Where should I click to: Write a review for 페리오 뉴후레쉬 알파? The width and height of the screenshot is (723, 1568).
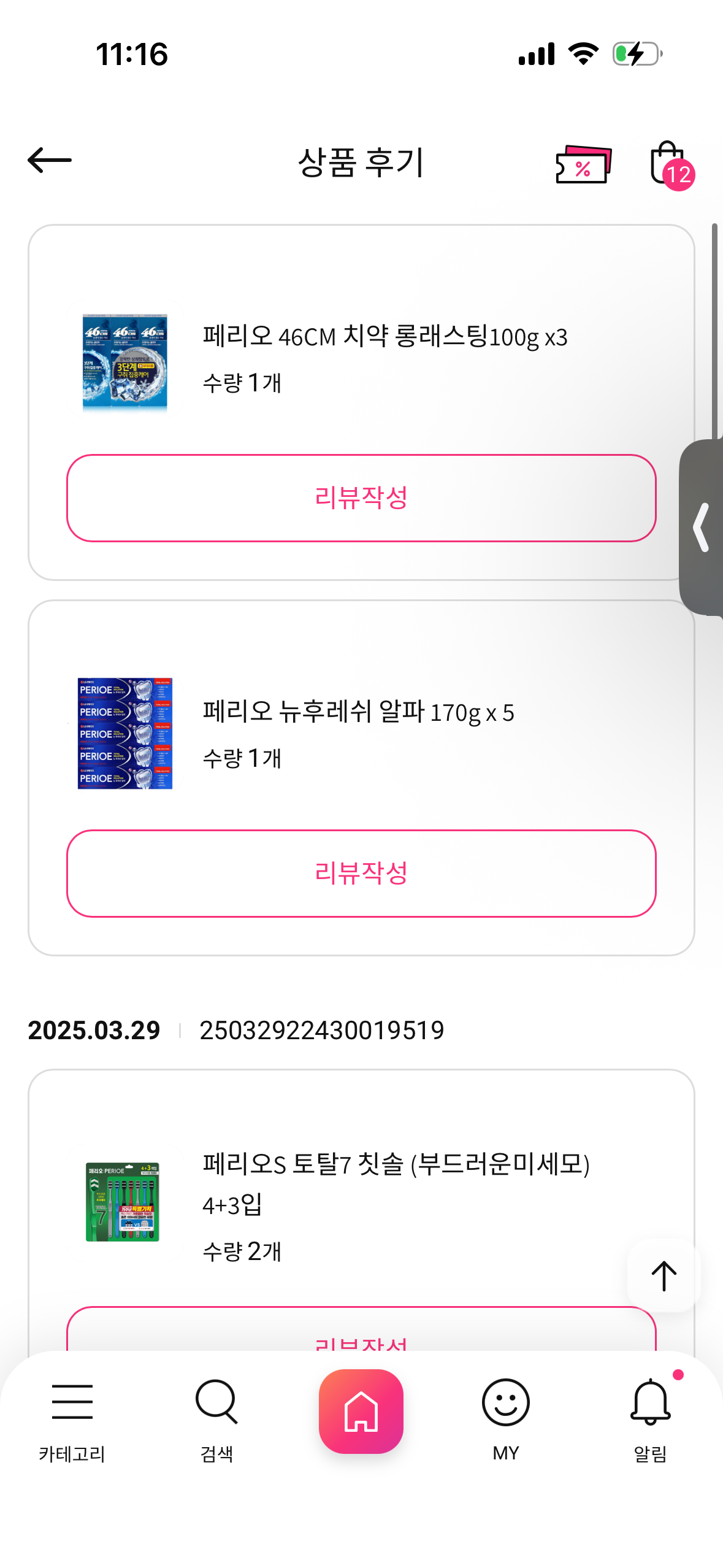tap(361, 873)
